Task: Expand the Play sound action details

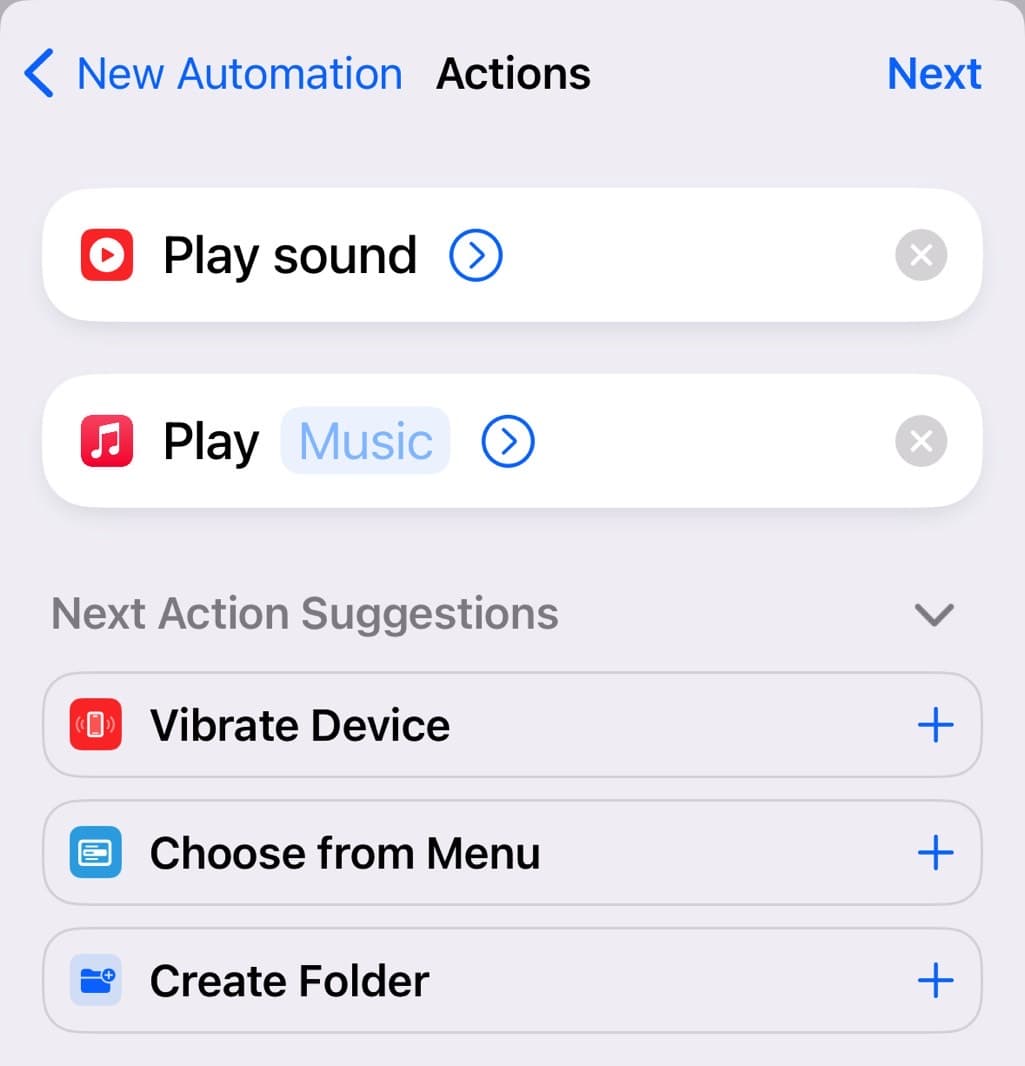Action: click(x=476, y=256)
